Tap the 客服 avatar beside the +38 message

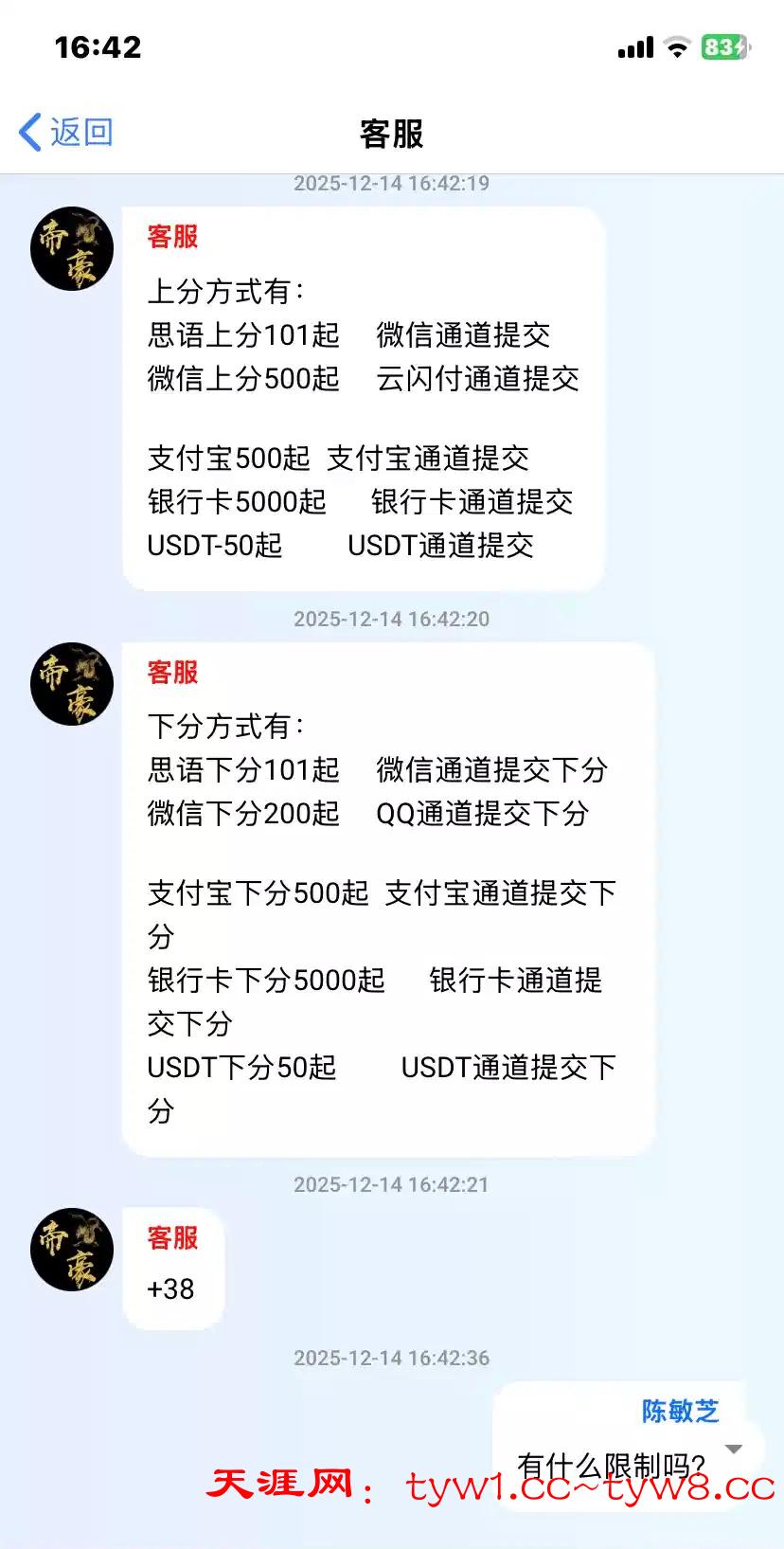[72, 1249]
